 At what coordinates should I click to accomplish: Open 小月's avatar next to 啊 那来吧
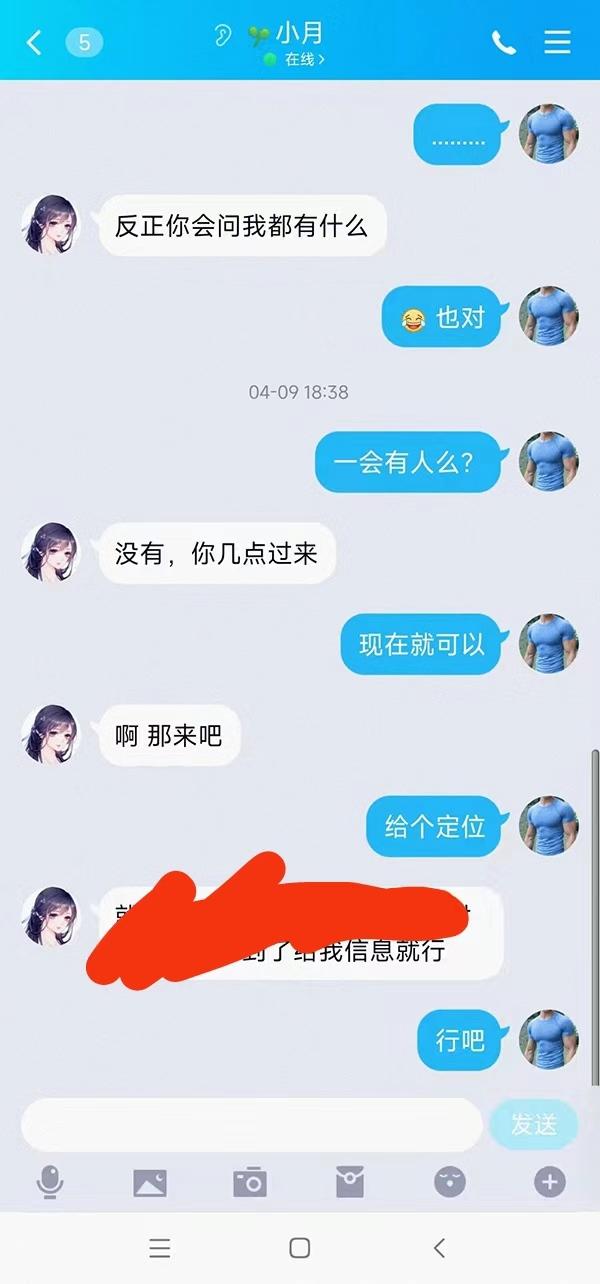tap(50, 735)
